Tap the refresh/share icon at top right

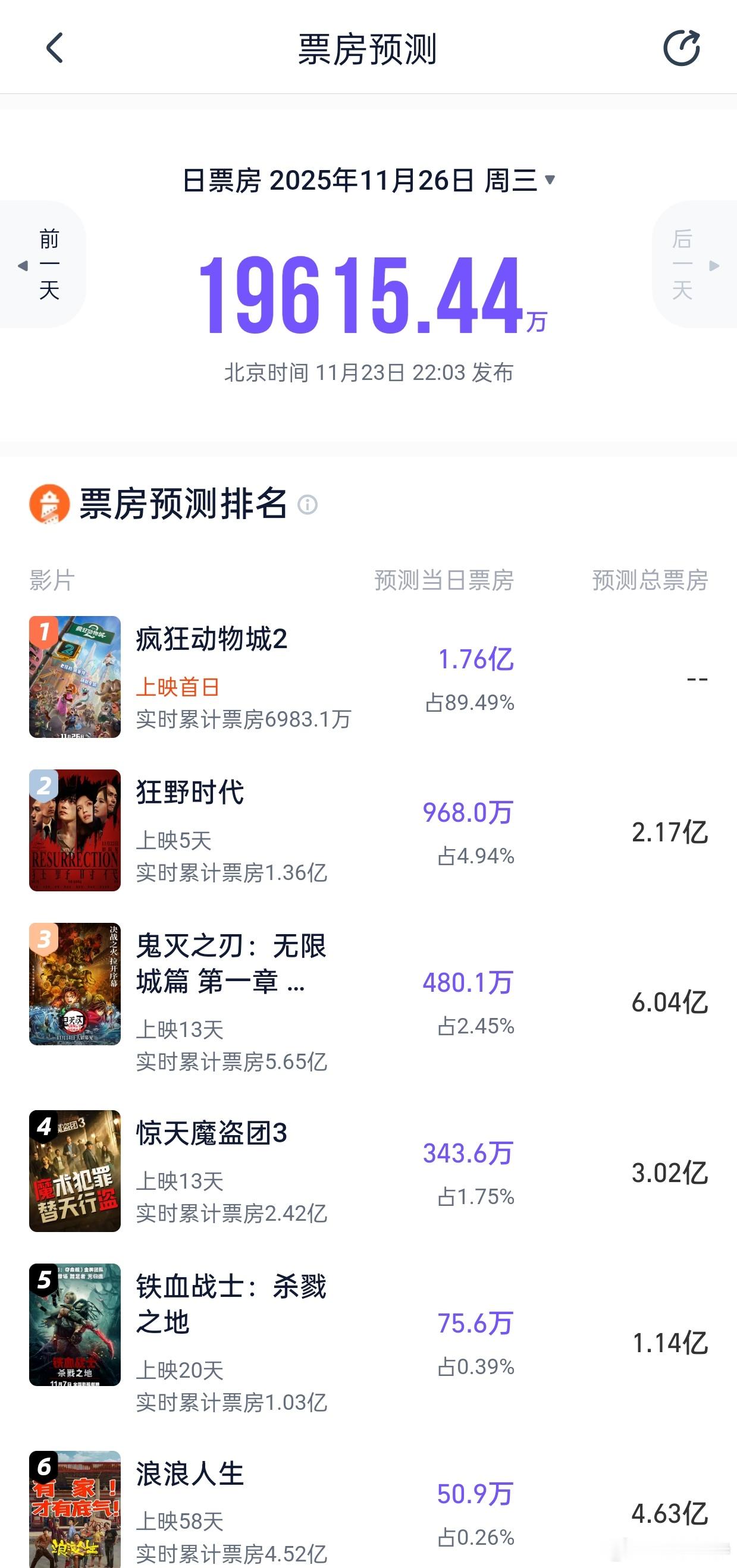(x=683, y=48)
